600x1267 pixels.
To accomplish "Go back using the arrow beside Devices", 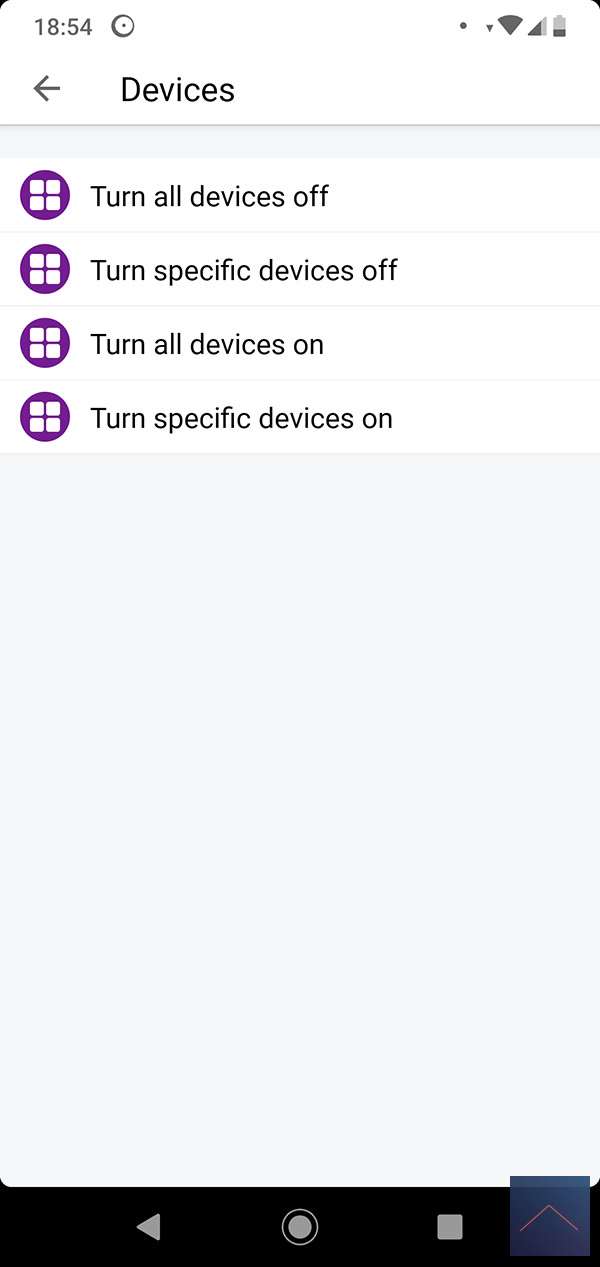I will [x=47, y=89].
